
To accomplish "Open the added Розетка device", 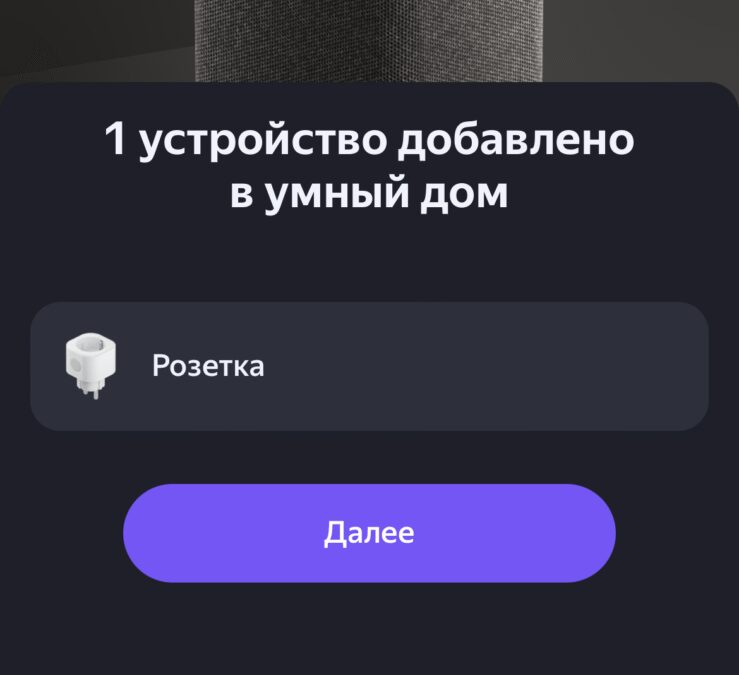I will click(369, 366).
